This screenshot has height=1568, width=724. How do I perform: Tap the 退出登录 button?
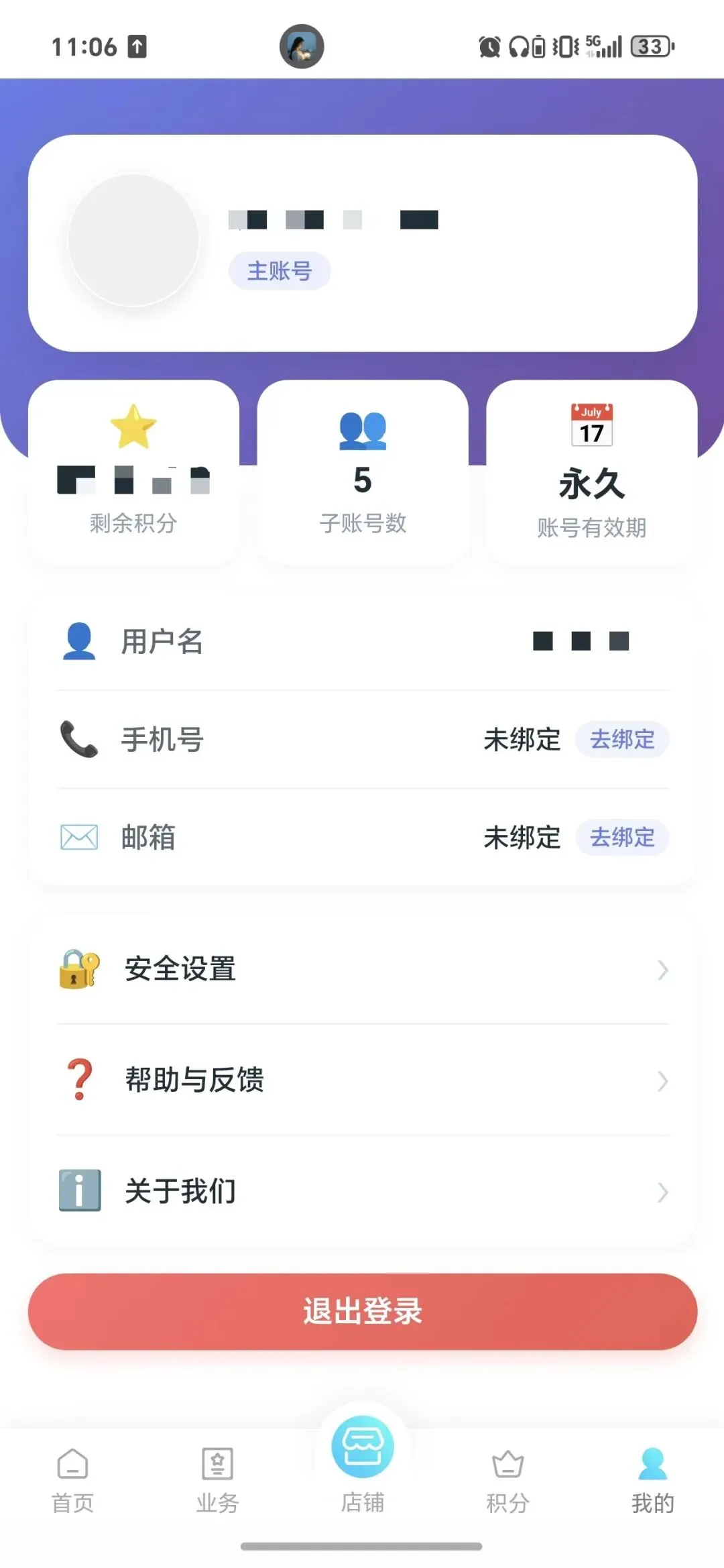pos(362,1311)
